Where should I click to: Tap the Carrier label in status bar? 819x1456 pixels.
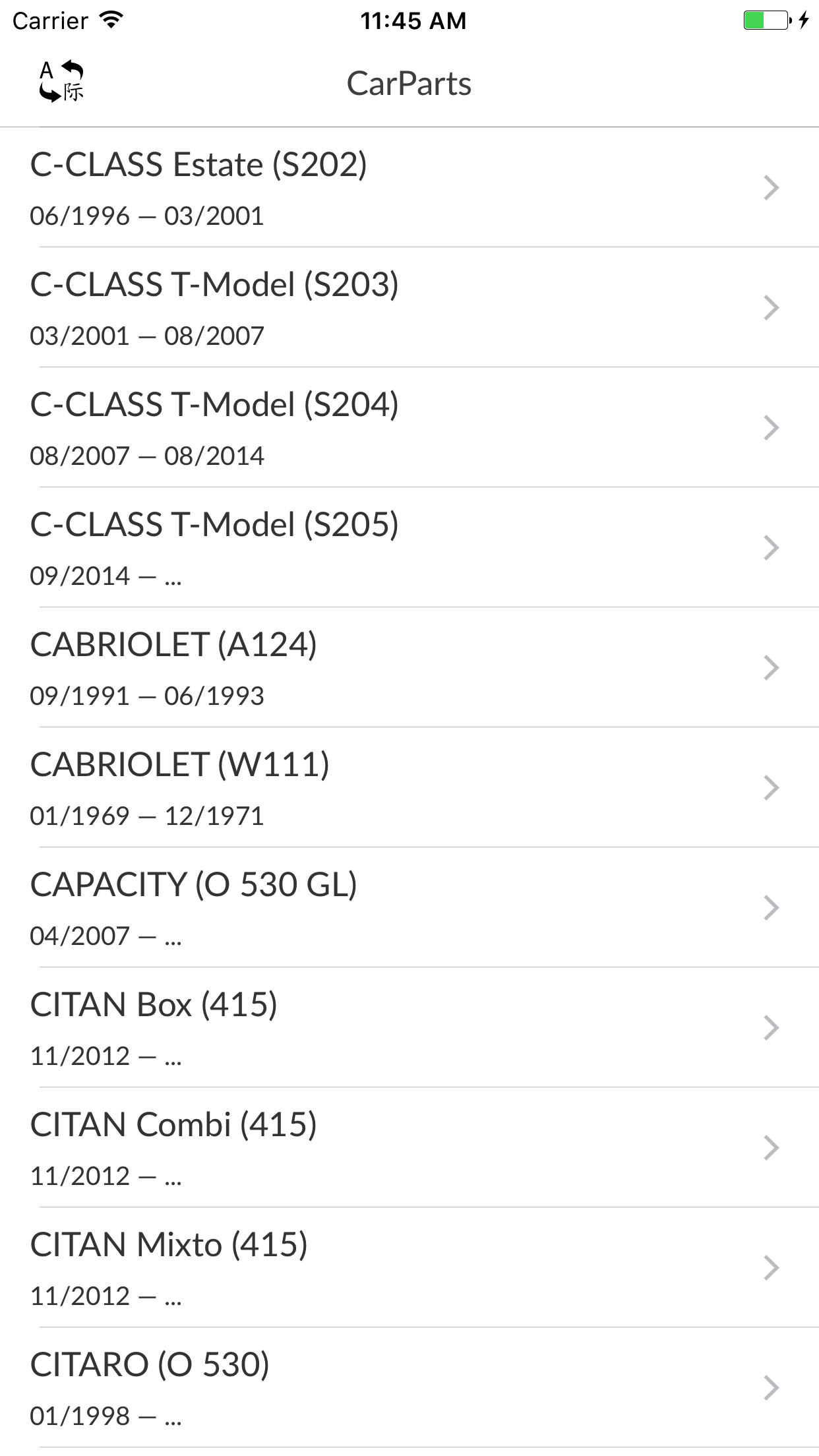[x=49, y=20]
